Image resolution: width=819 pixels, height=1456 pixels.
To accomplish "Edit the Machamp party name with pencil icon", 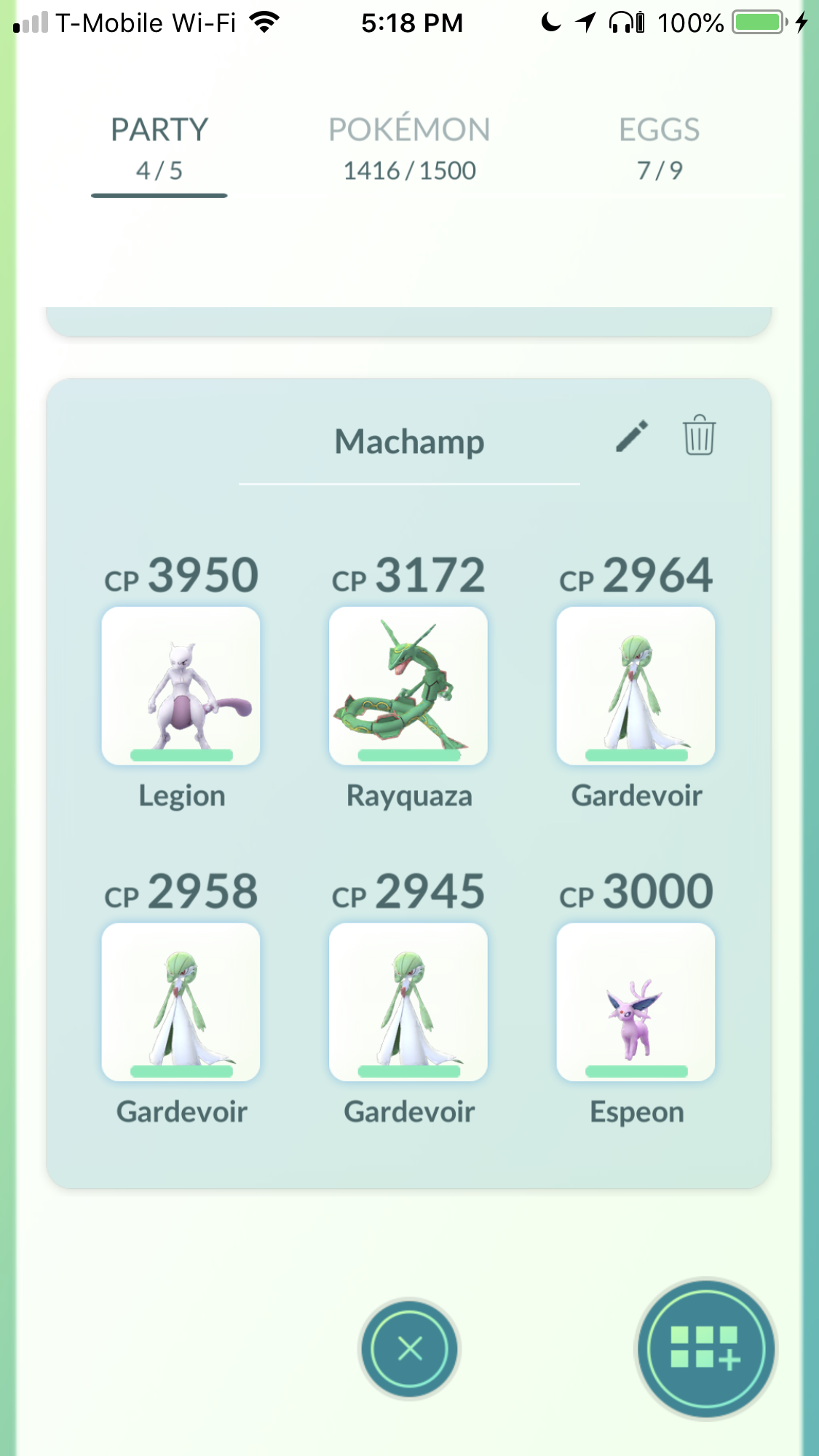I will pos(631,437).
